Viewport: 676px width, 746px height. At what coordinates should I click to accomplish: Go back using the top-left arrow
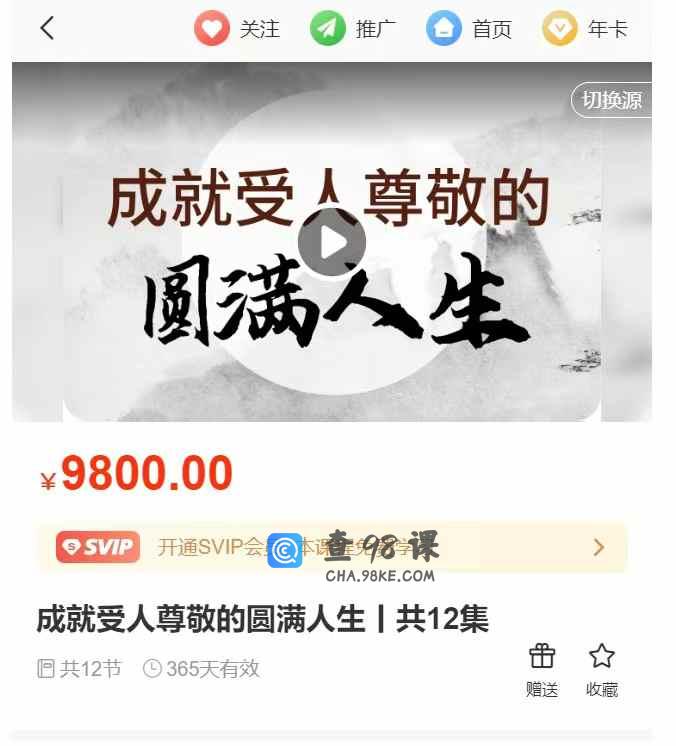pos(47,28)
